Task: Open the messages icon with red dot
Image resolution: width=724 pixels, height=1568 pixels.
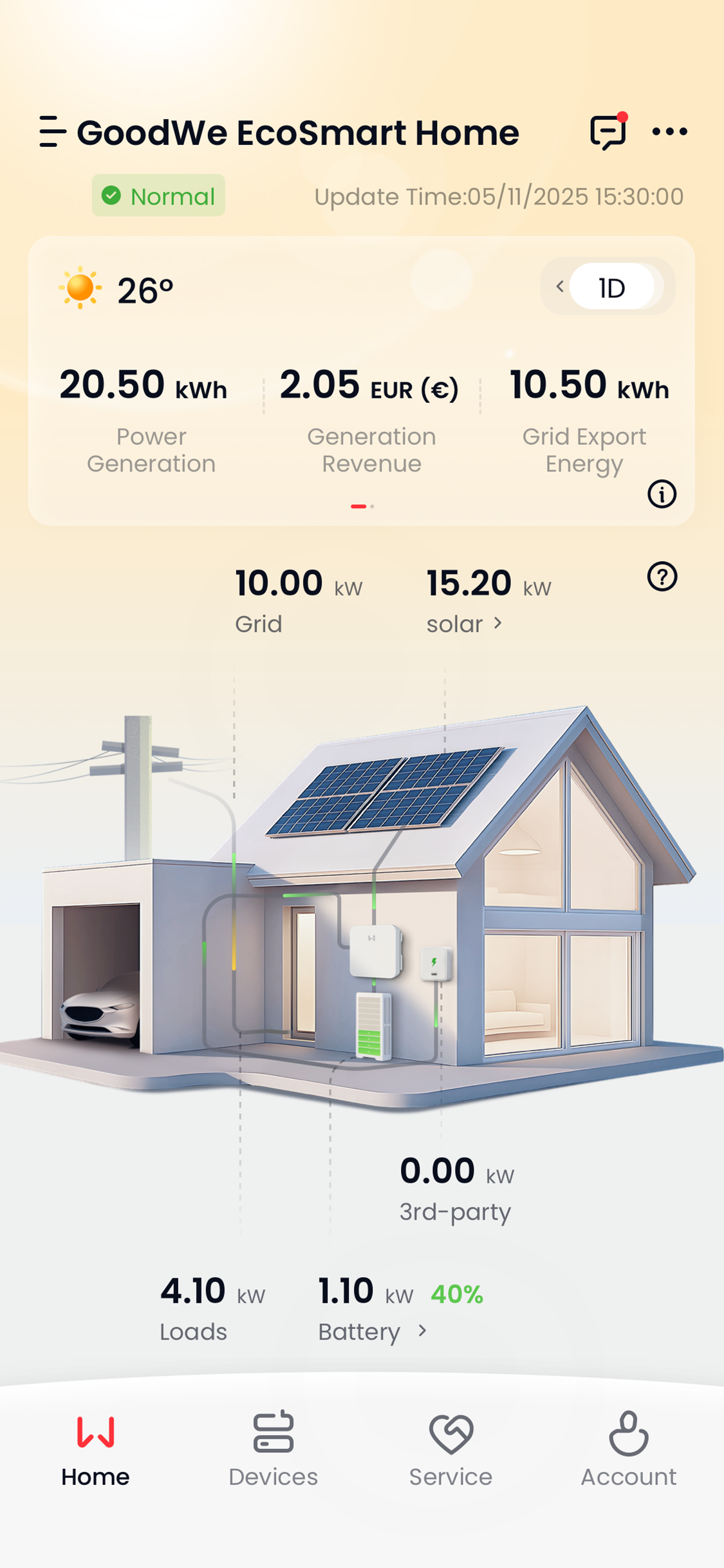Action: 608,132
